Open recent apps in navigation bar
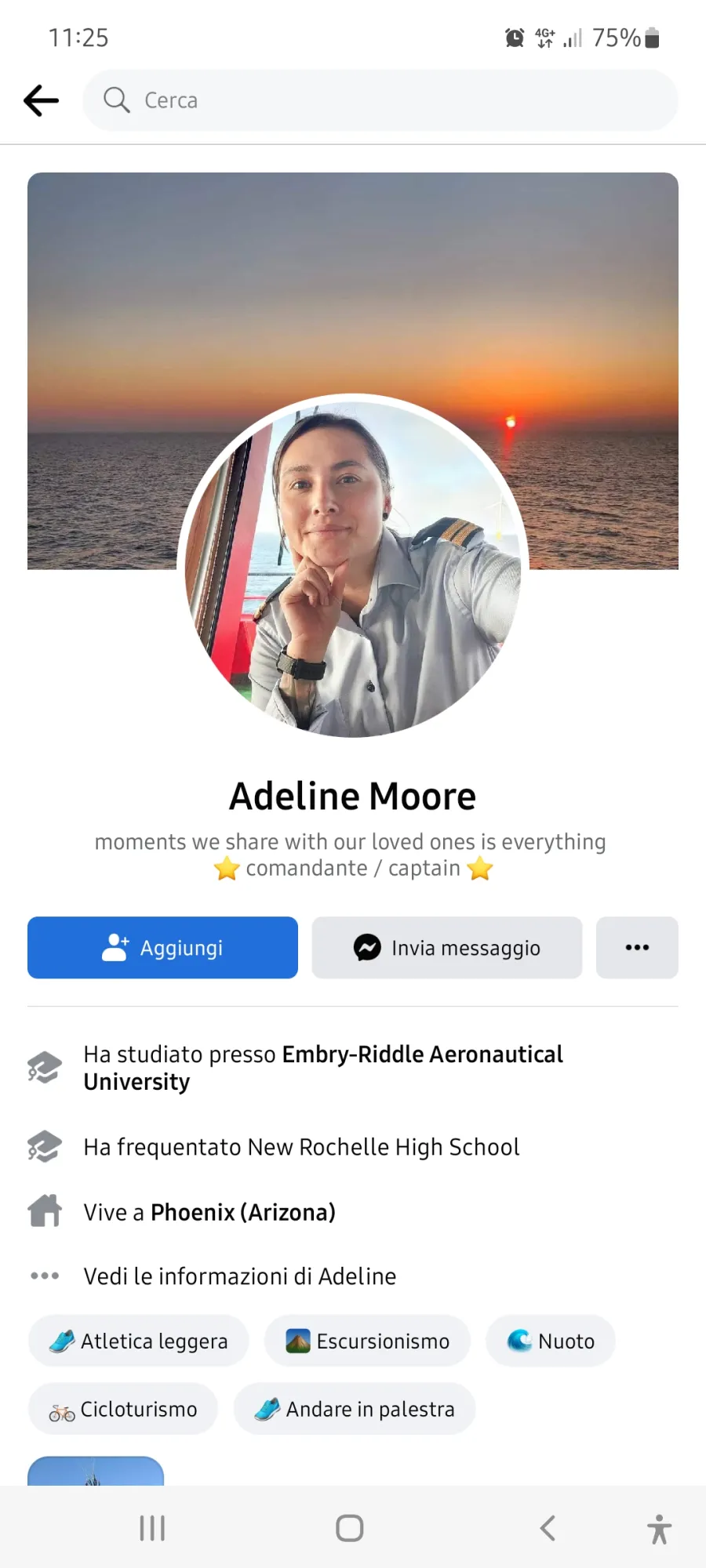 (152, 1528)
